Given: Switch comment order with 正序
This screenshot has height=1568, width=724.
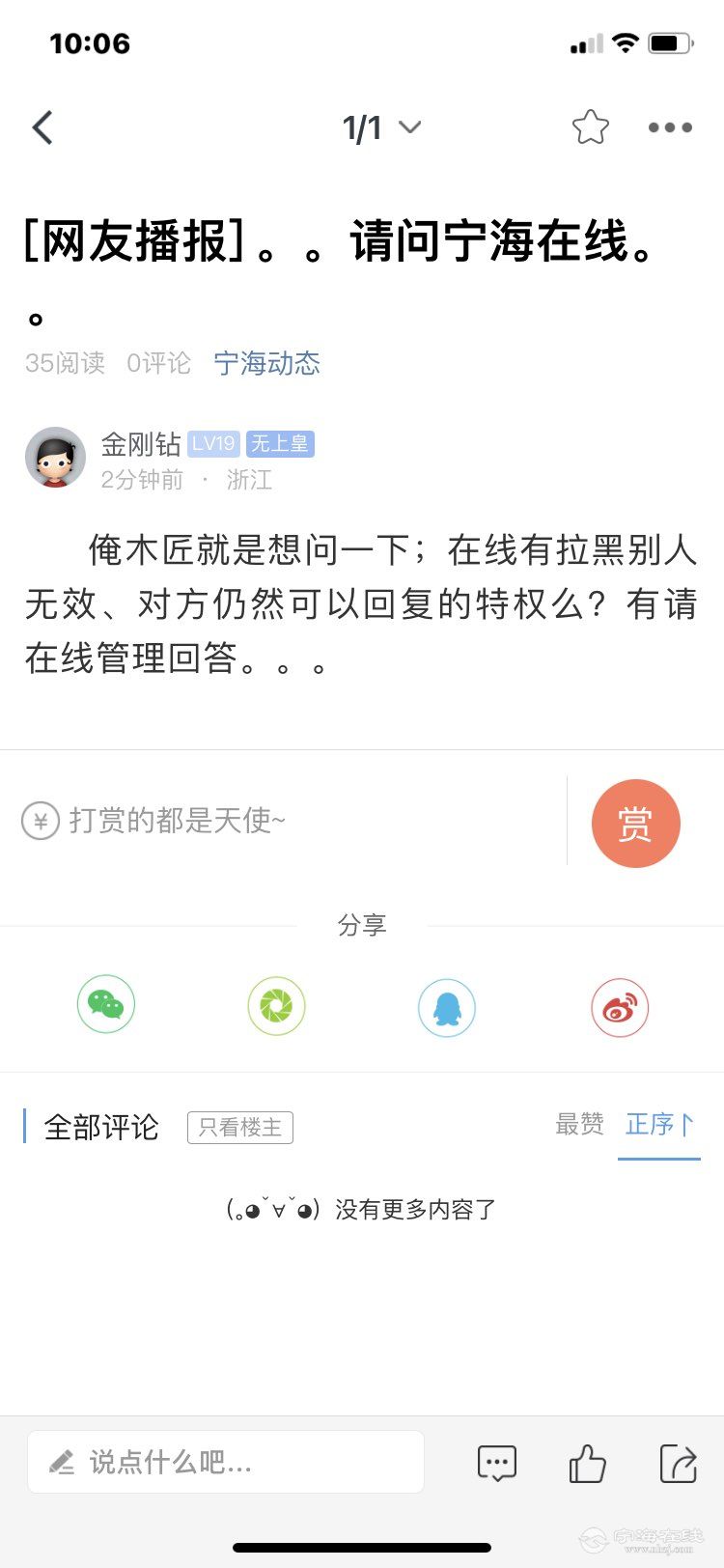Looking at the screenshot, I should (x=658, y=1124).
